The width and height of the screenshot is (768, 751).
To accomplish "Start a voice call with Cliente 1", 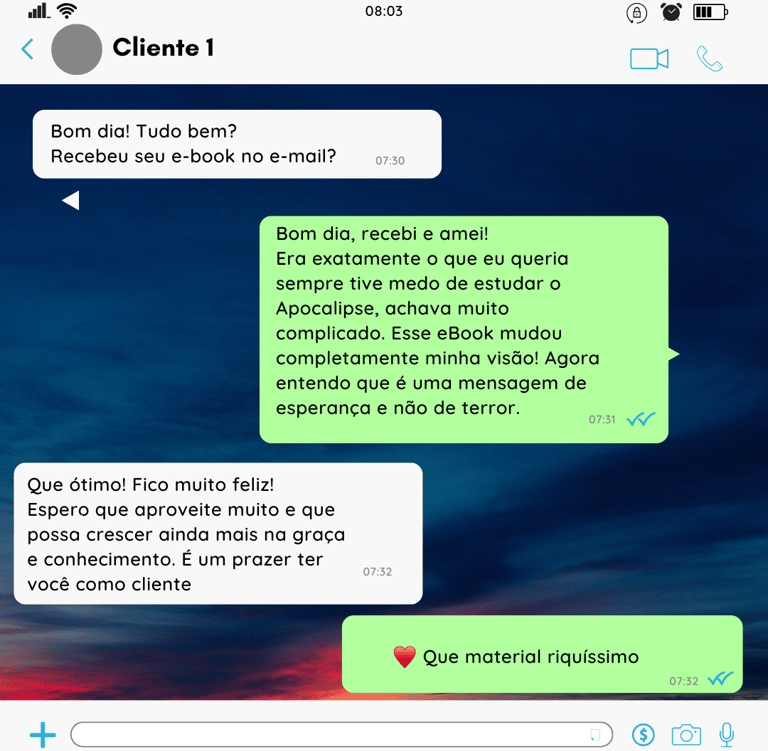I will 709,59.
